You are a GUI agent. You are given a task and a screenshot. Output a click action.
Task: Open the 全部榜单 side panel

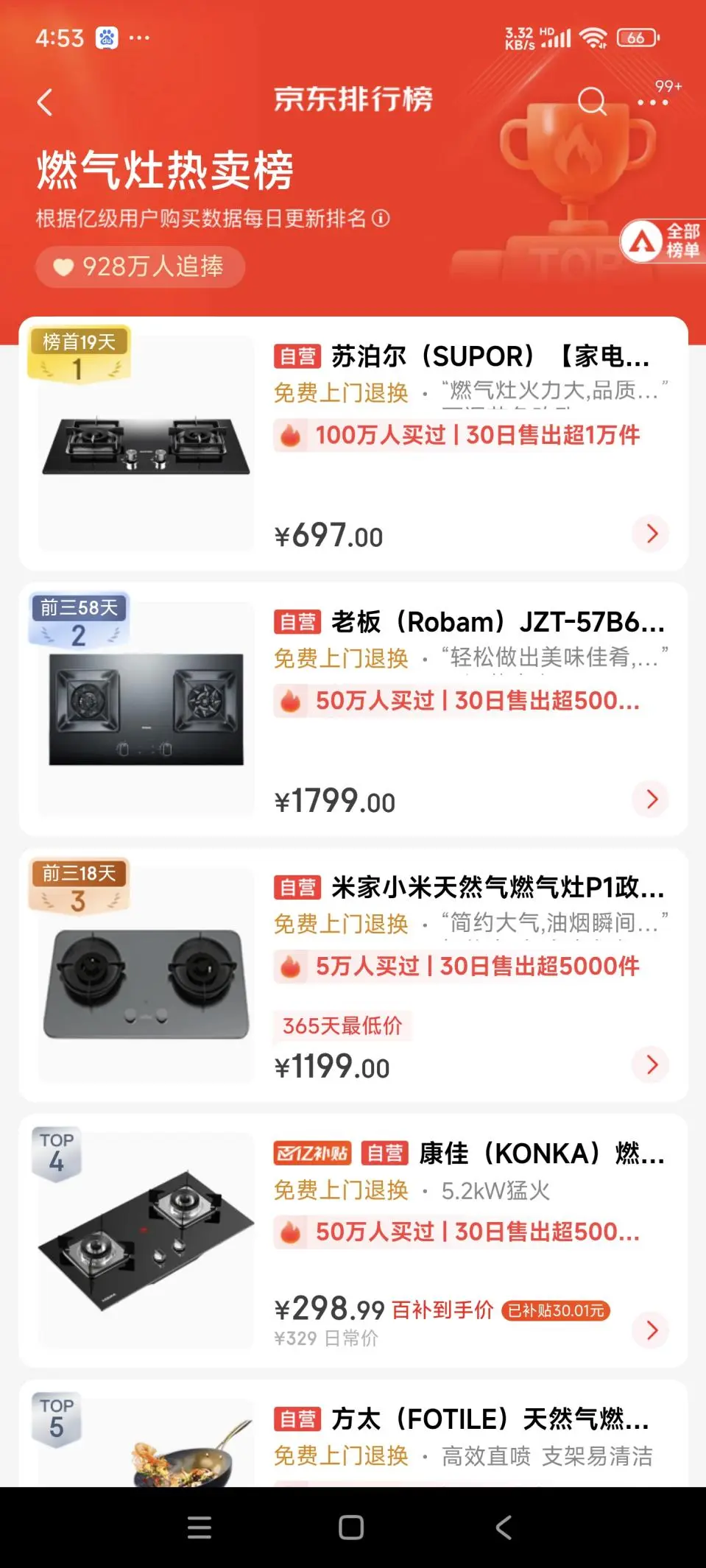coord(661,241)
